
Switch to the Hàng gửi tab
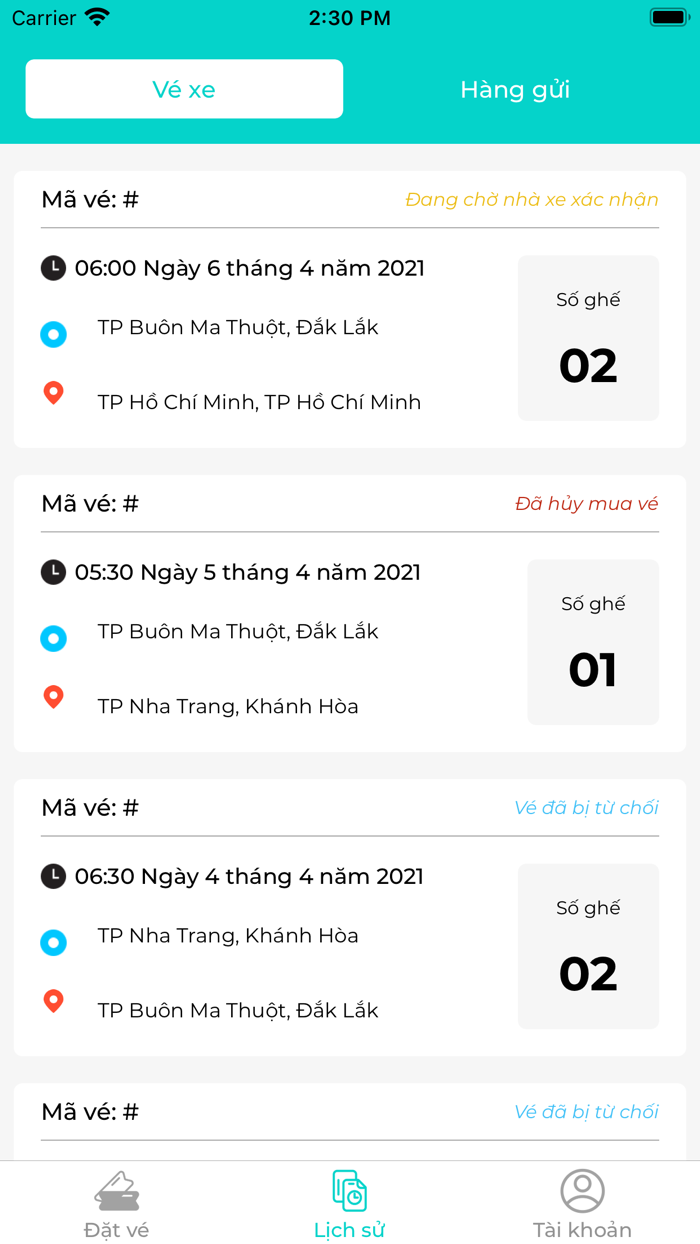[x=514, y=89]
